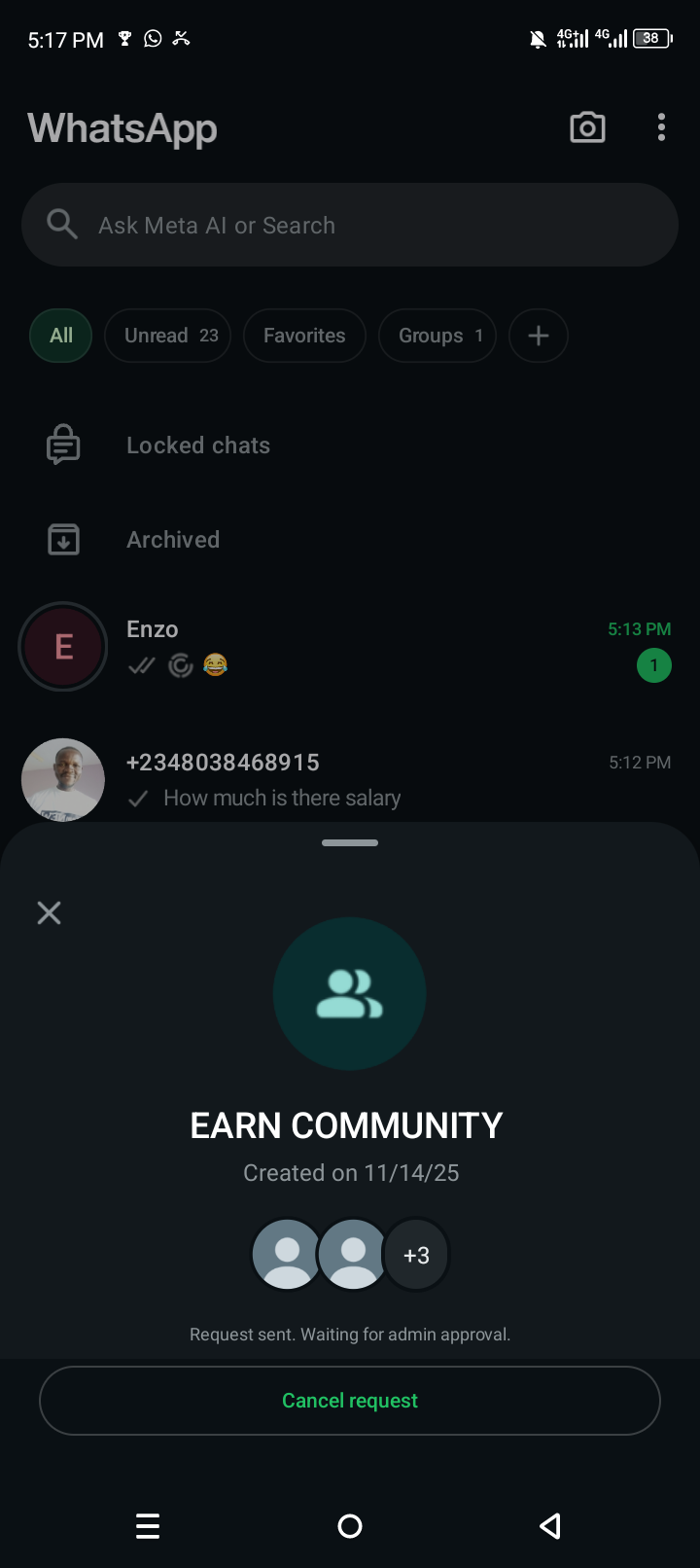The image size is (700, 1568).
Task: Open the camera
Action: (x=587, y=127)
